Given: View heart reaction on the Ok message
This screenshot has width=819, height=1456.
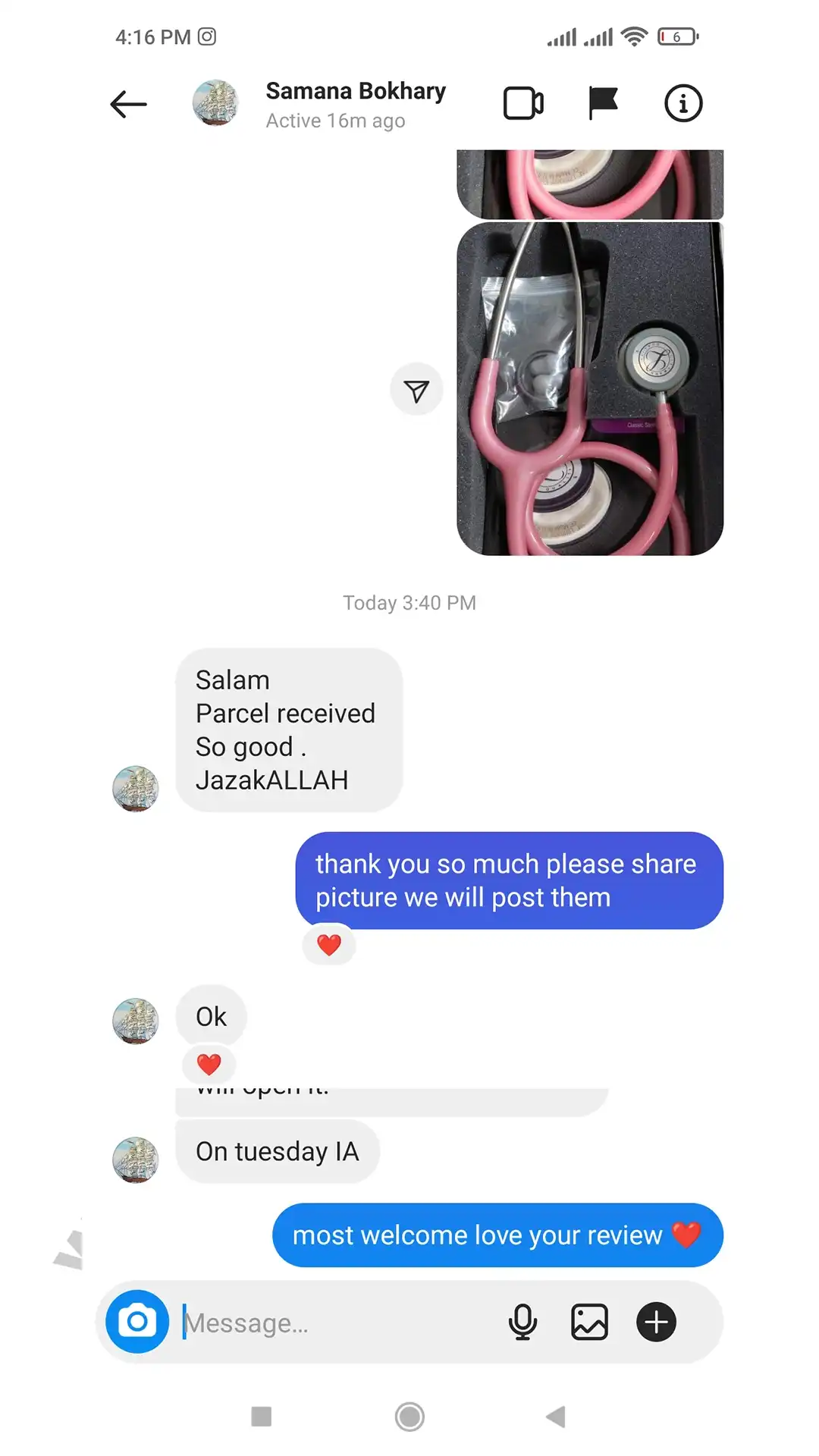Looking at the screenshot, I should tap(209, 1064).
